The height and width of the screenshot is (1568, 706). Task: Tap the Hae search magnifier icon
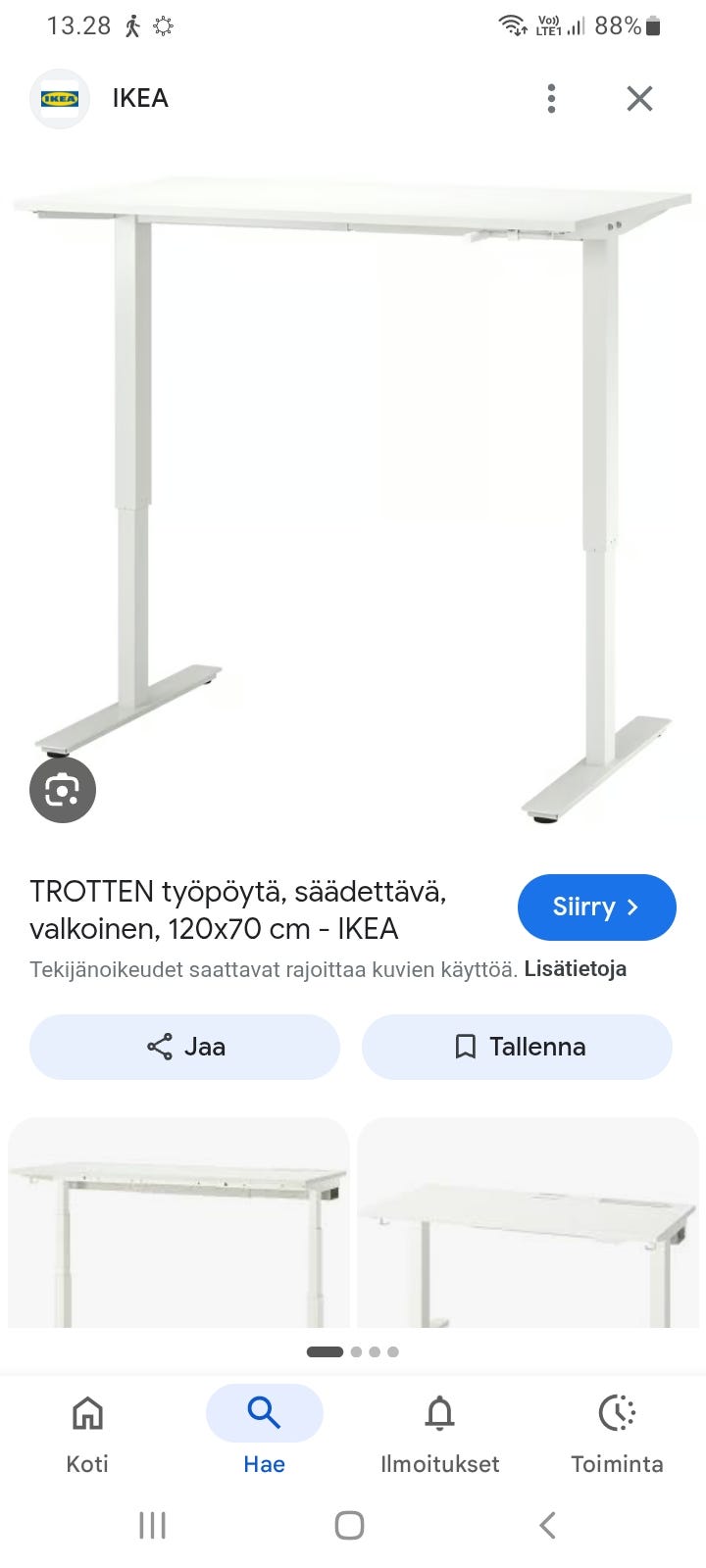click(x=264, y=1414)
